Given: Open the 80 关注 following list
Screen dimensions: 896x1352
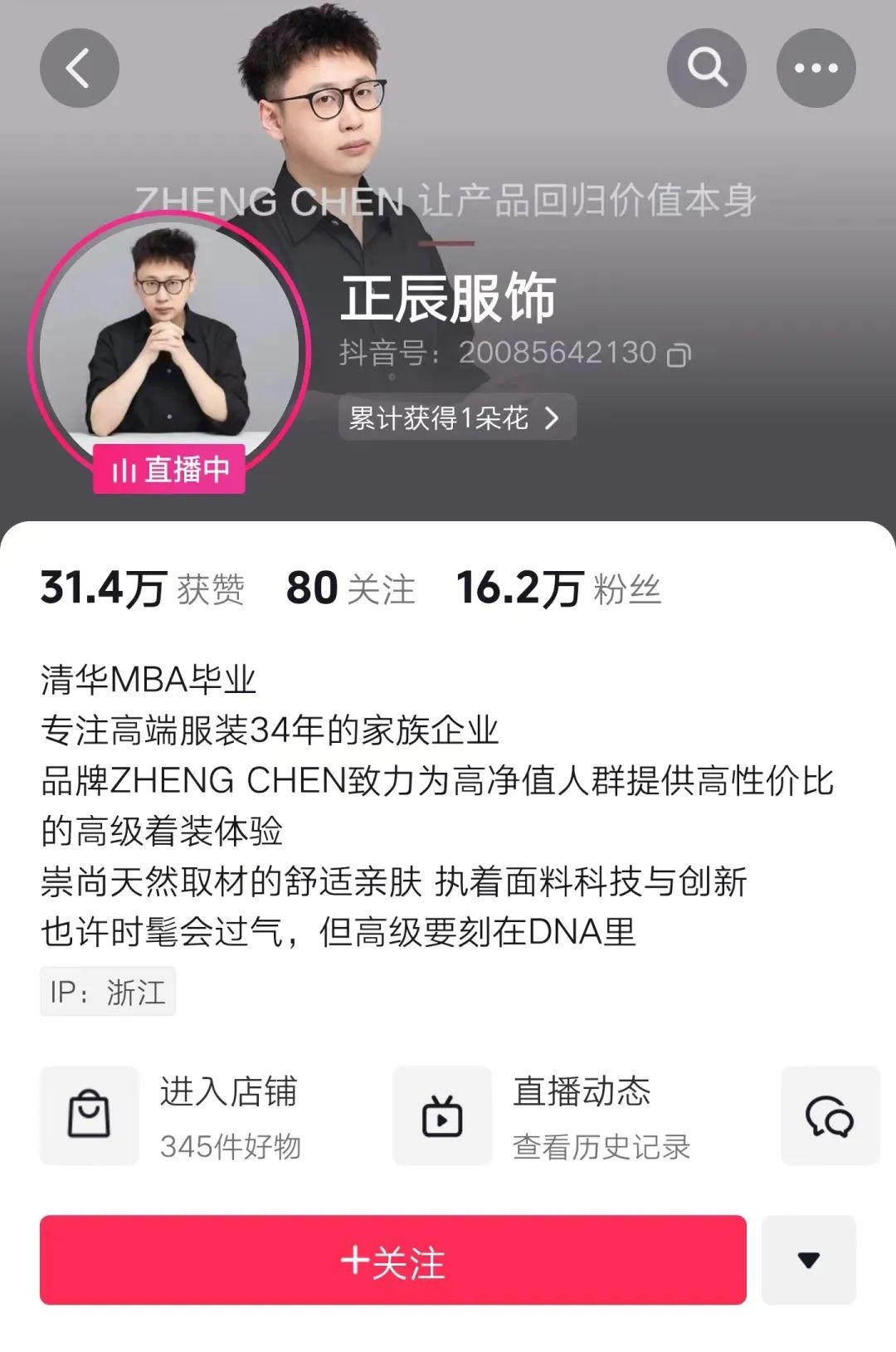Looking at the screenshot, I should pos(350,588).
